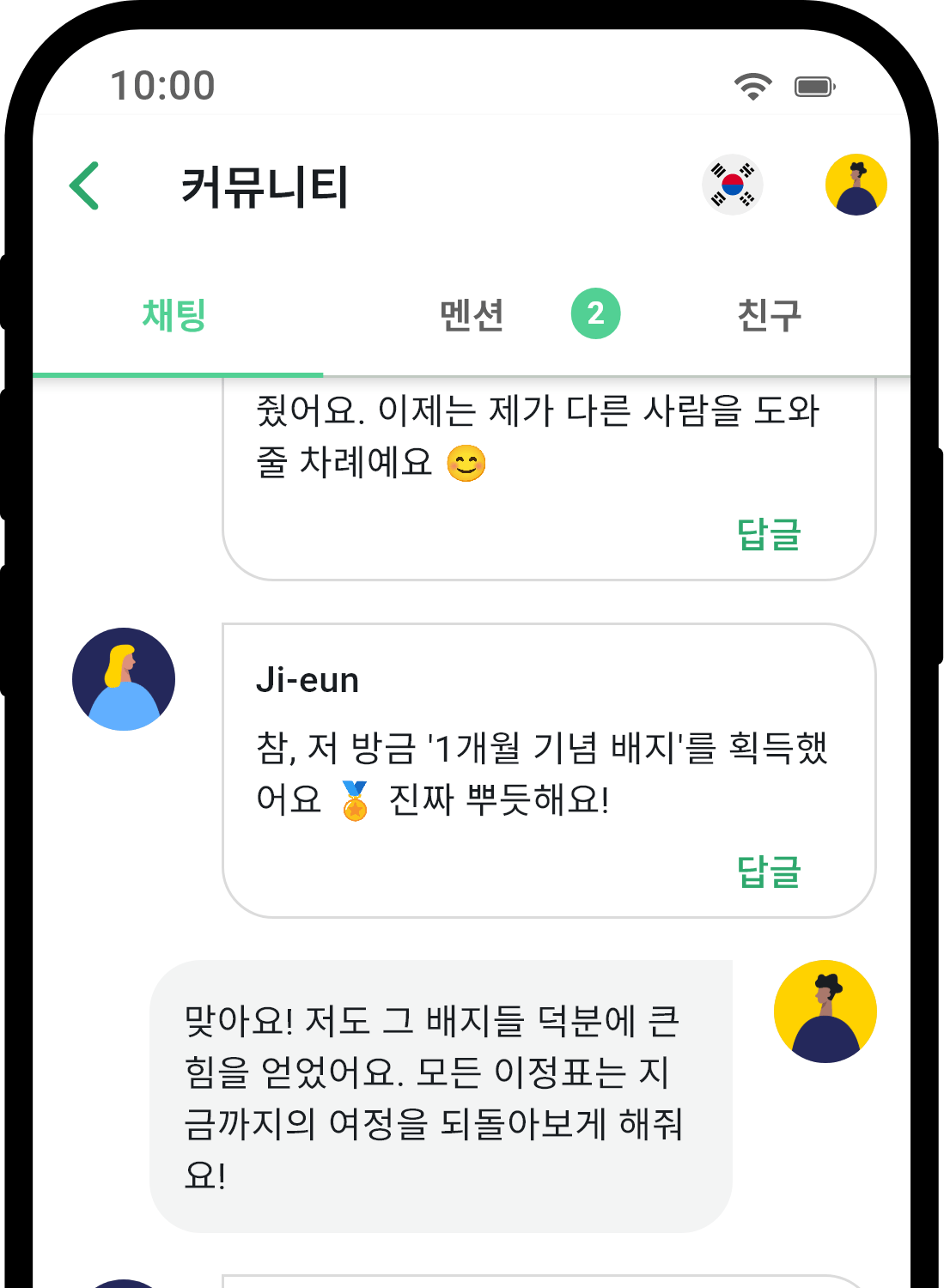
Task: Switch to the 멘션 tab
Action: point(472,315)
